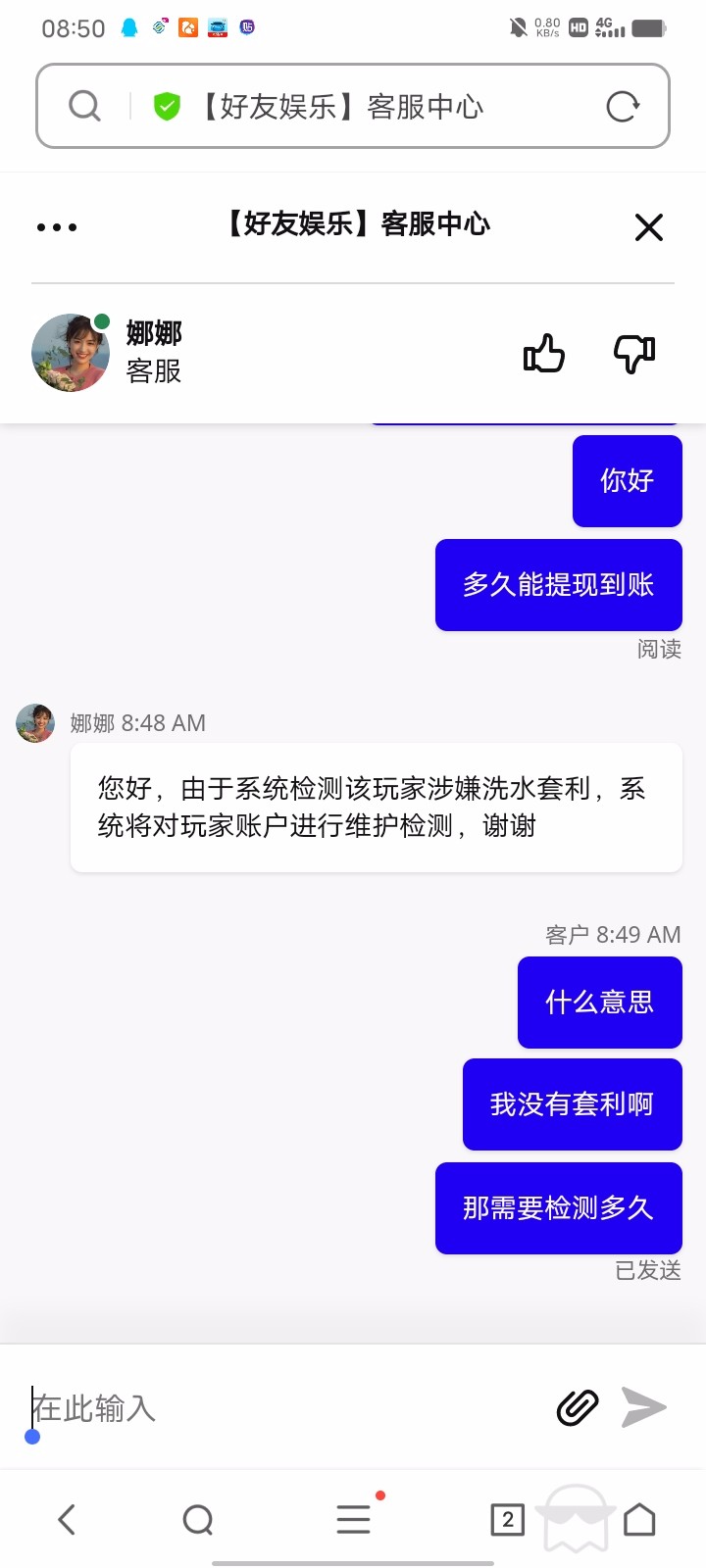Focus the 在此输入 message field
The image size is (706, 1568).
(x=275, y=1408)
